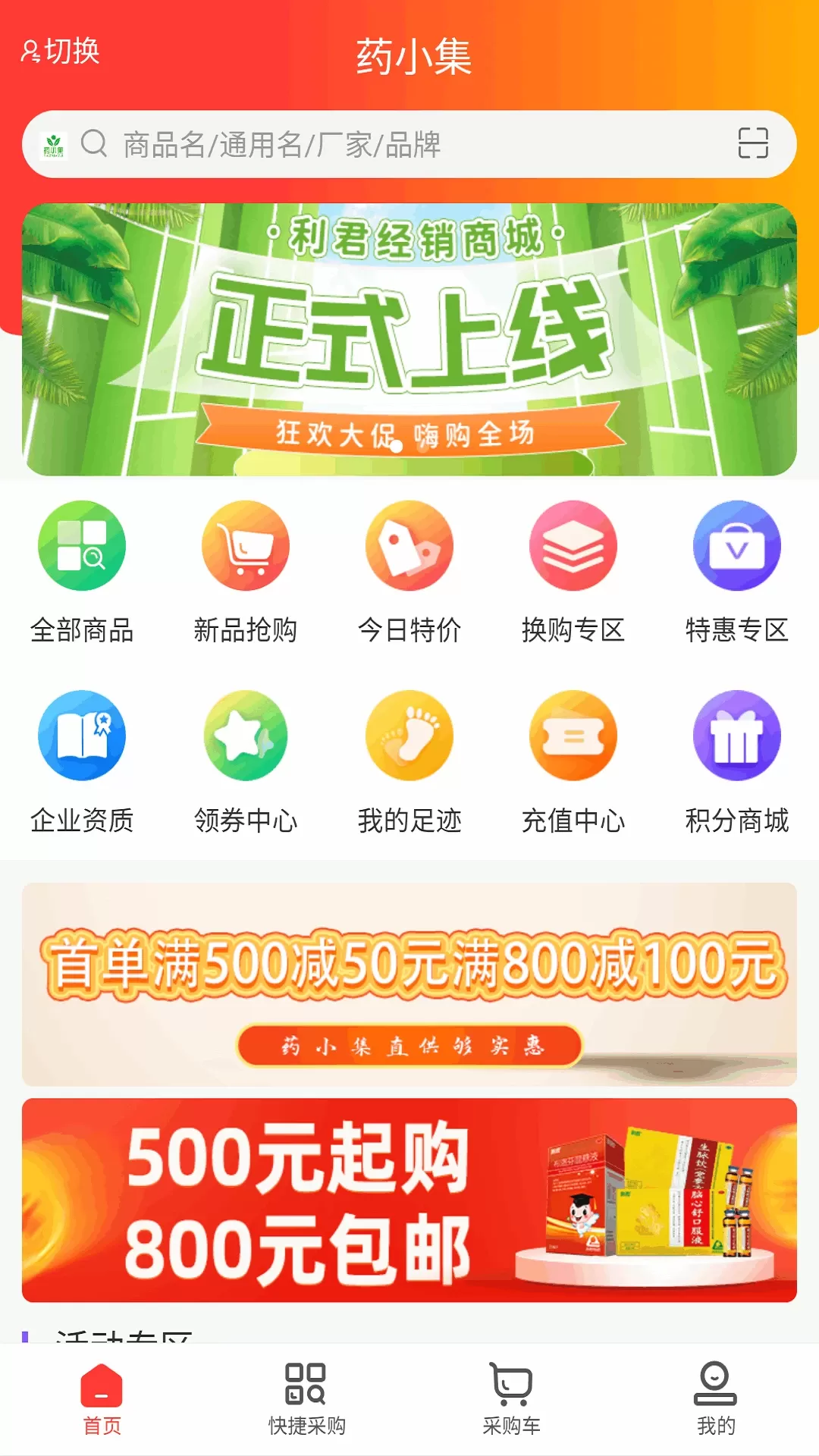Open the 利君经销商城 launch banner

(409, 339)
